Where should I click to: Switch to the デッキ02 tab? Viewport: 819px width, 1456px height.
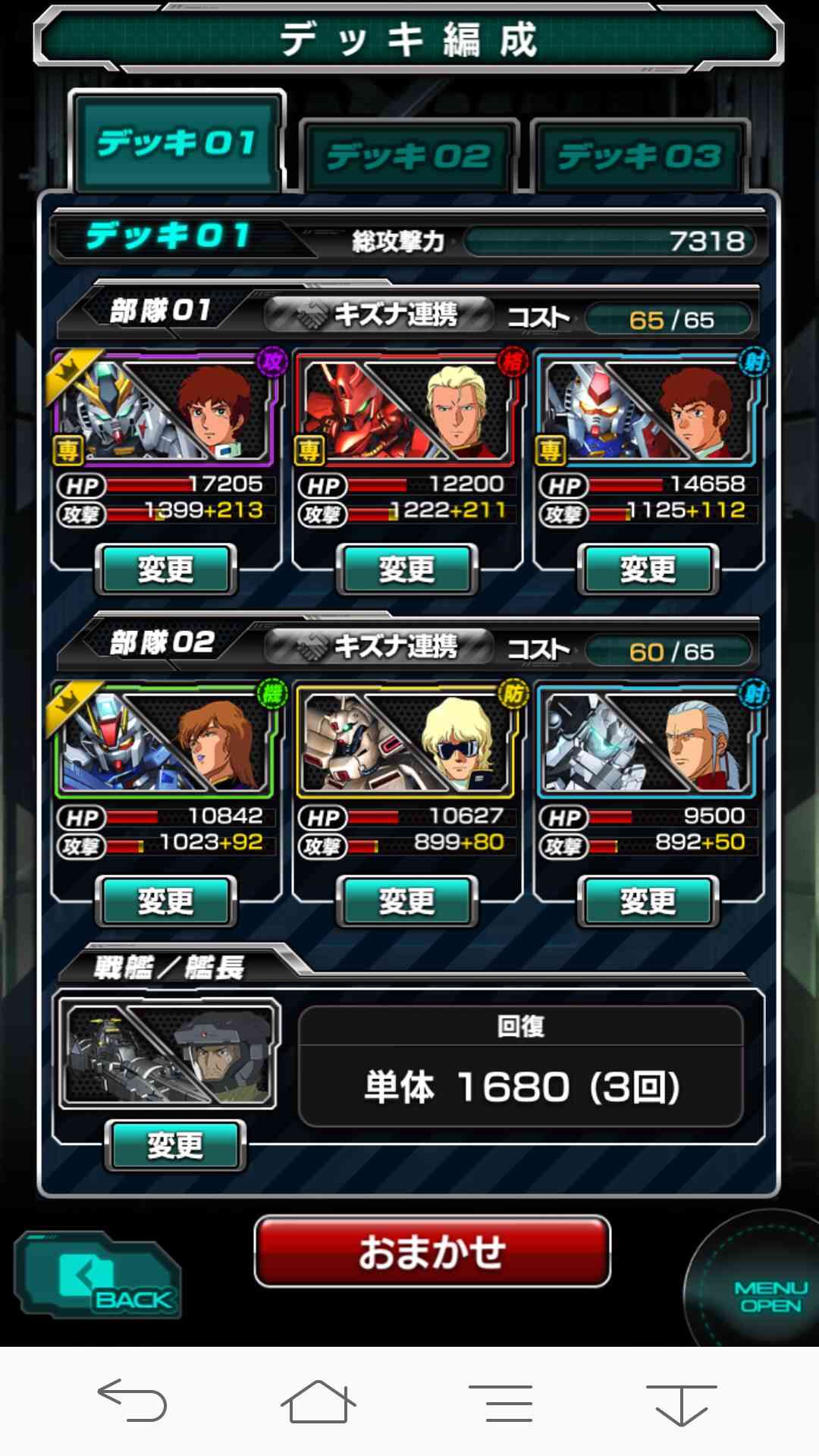click(x=409, y=157)
